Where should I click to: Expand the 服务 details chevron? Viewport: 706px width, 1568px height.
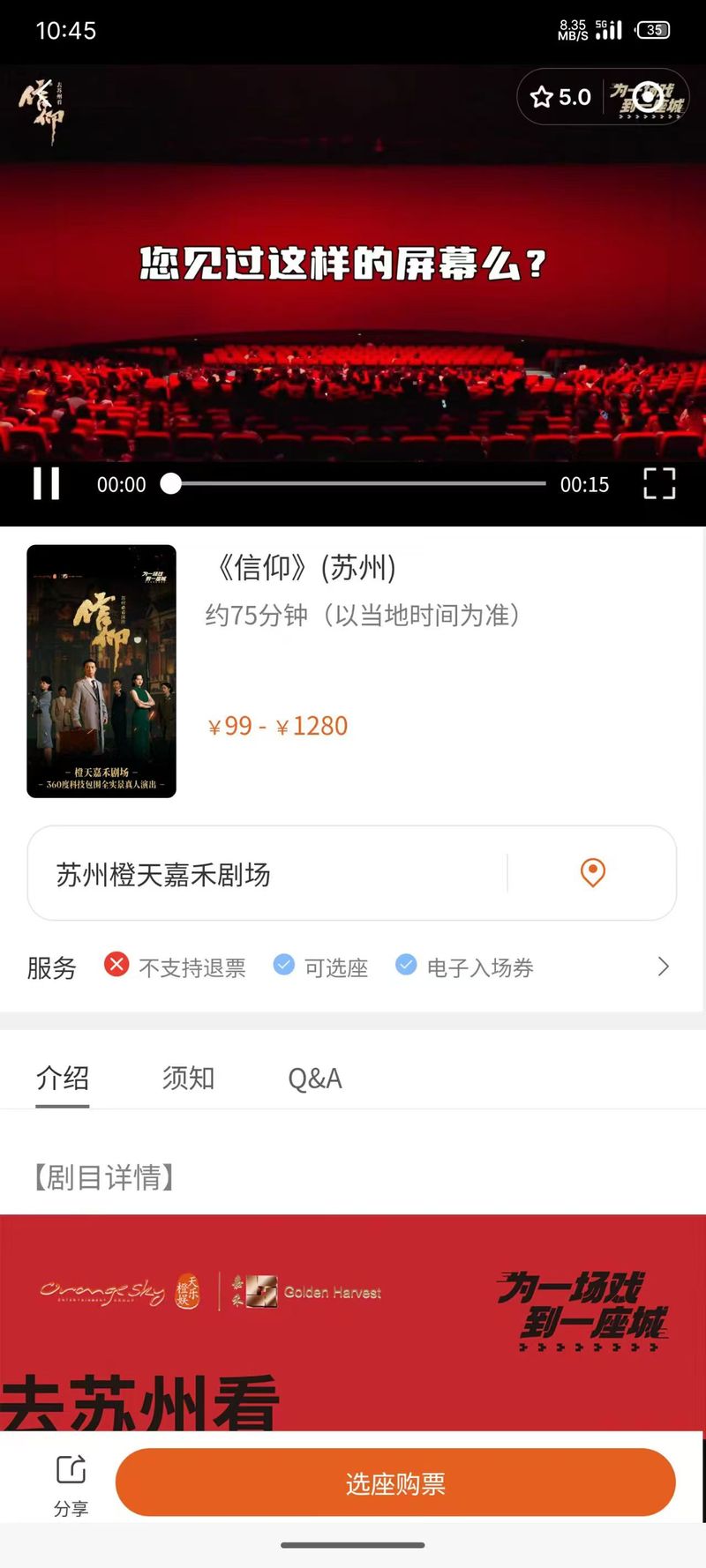coord(664,967)
